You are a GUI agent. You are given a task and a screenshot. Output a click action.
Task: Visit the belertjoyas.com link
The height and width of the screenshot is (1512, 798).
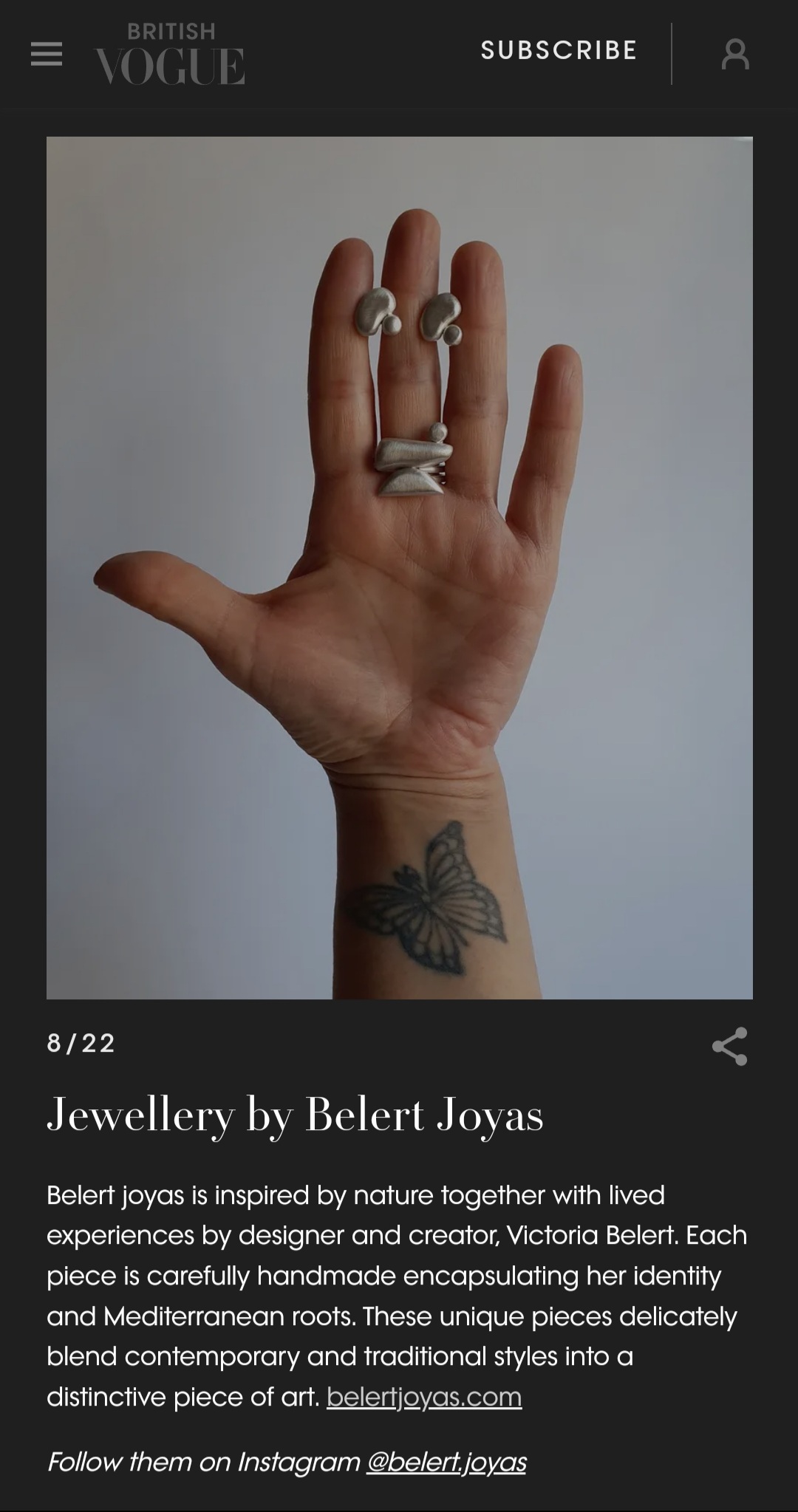[424, 1397]
